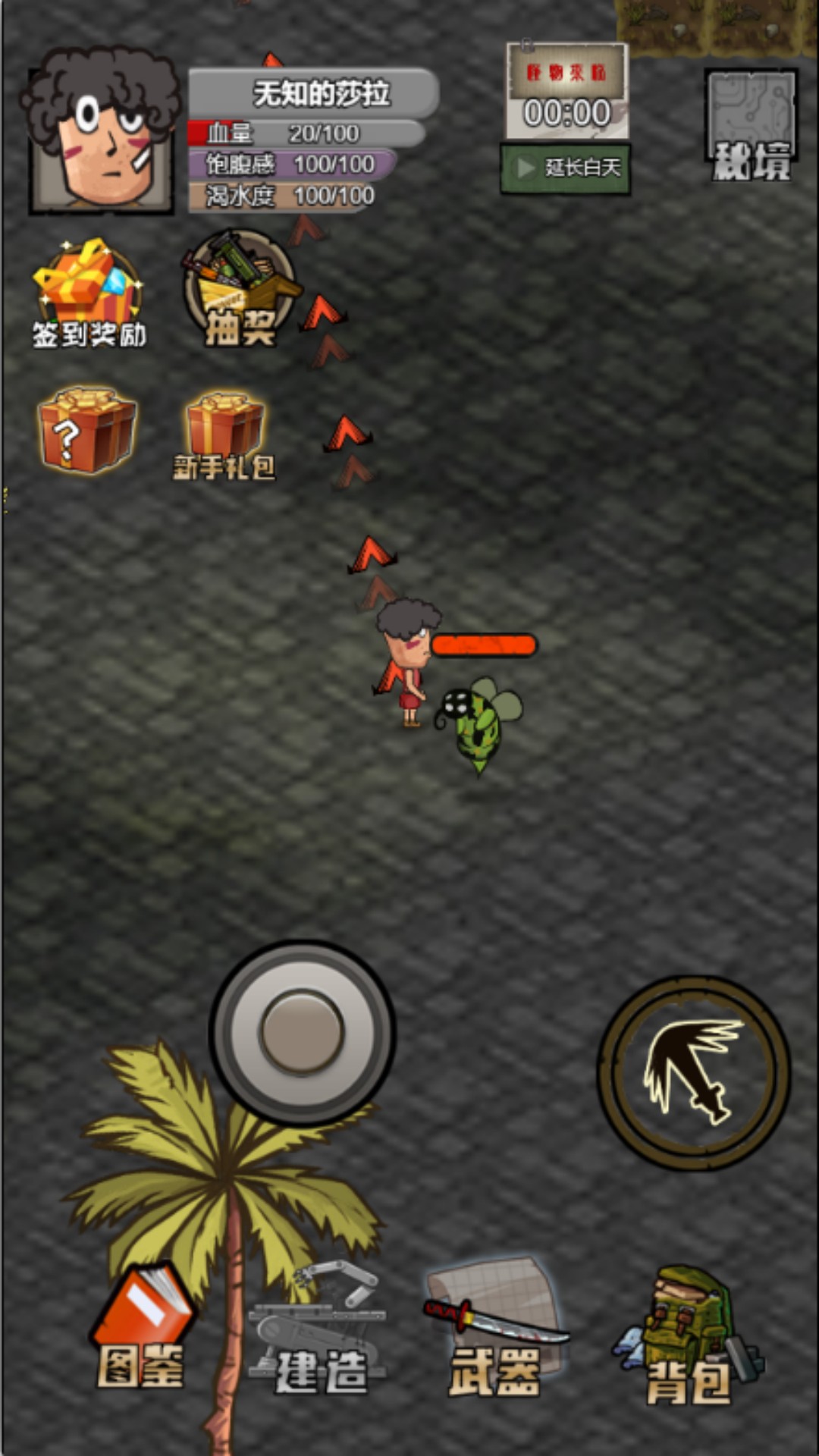This screenshot has height=1456, width=819.
Task: Open the 武器 weapons menu
Action: click(x=494, y=1329)
